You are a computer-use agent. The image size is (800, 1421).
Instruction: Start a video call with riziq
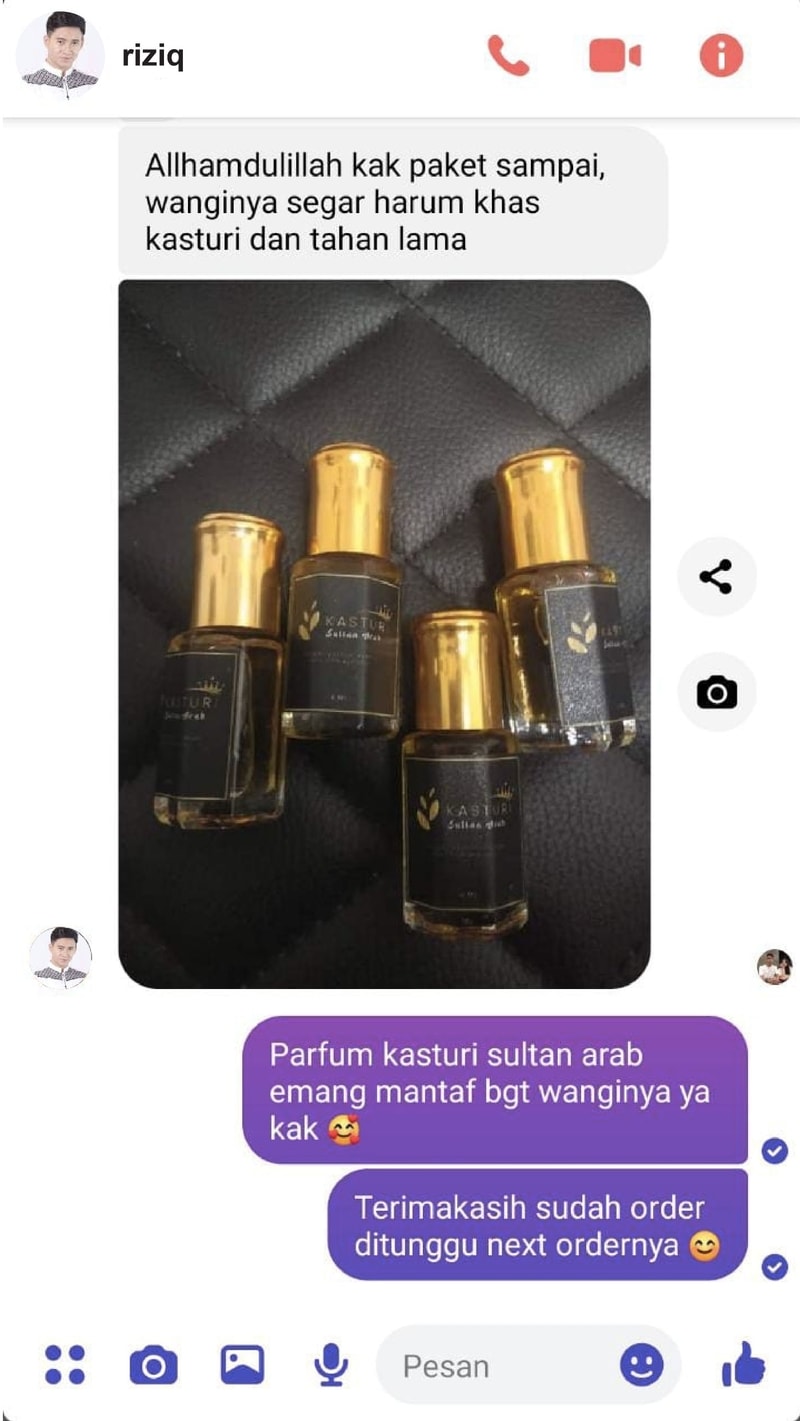click(614, 56)
